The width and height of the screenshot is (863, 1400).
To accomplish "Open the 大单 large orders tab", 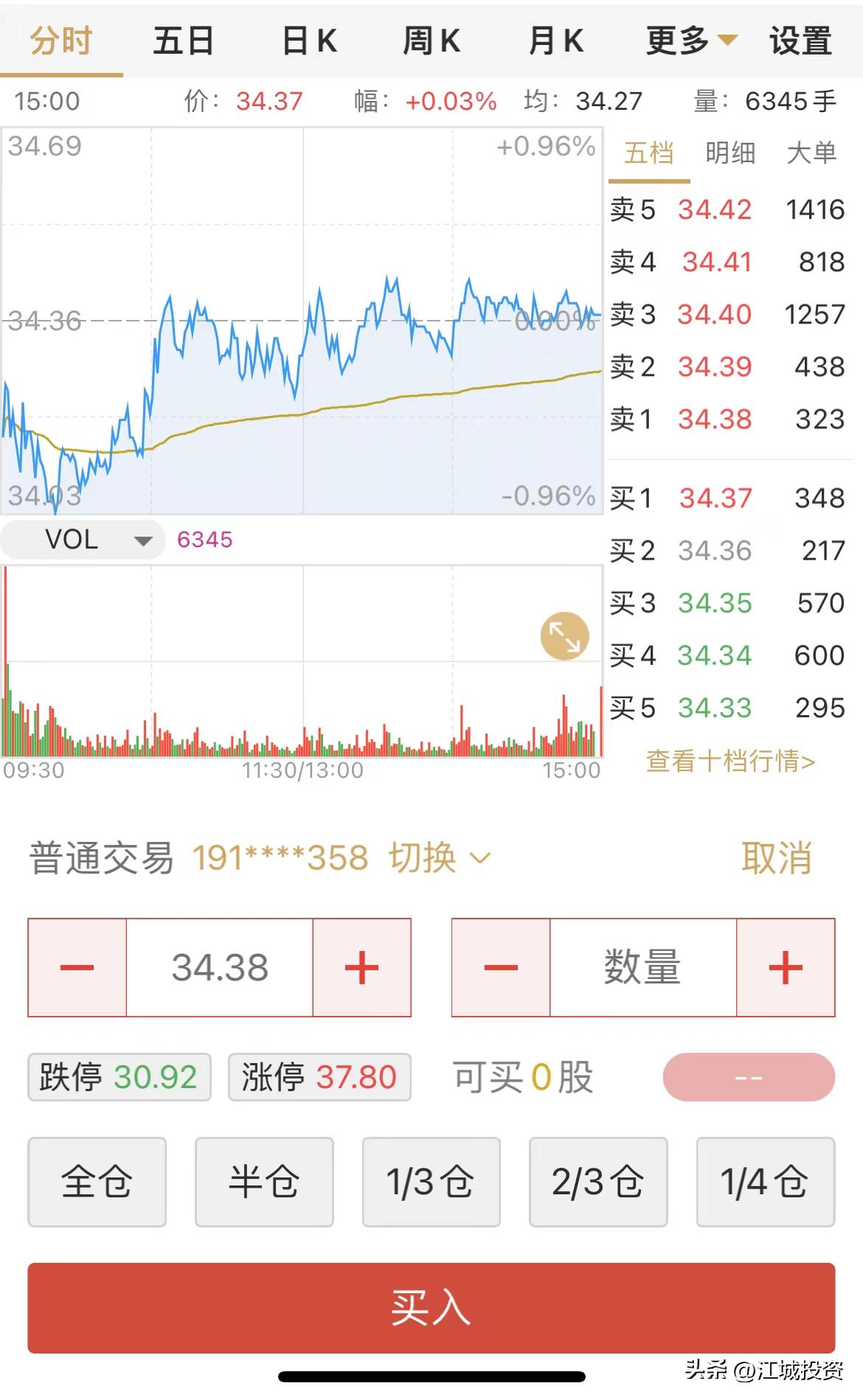I will pos(811,153).
